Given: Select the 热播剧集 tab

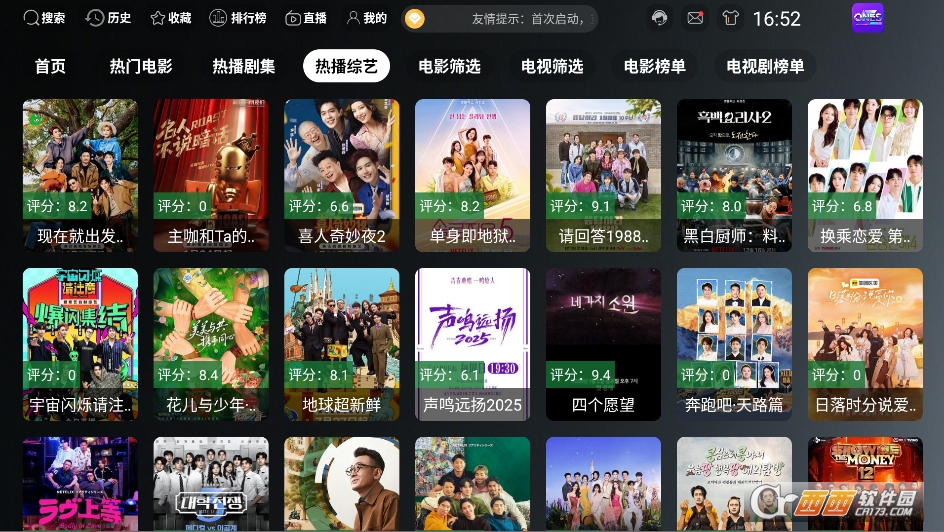Looking at the screenshot, I should coord(244,66).
